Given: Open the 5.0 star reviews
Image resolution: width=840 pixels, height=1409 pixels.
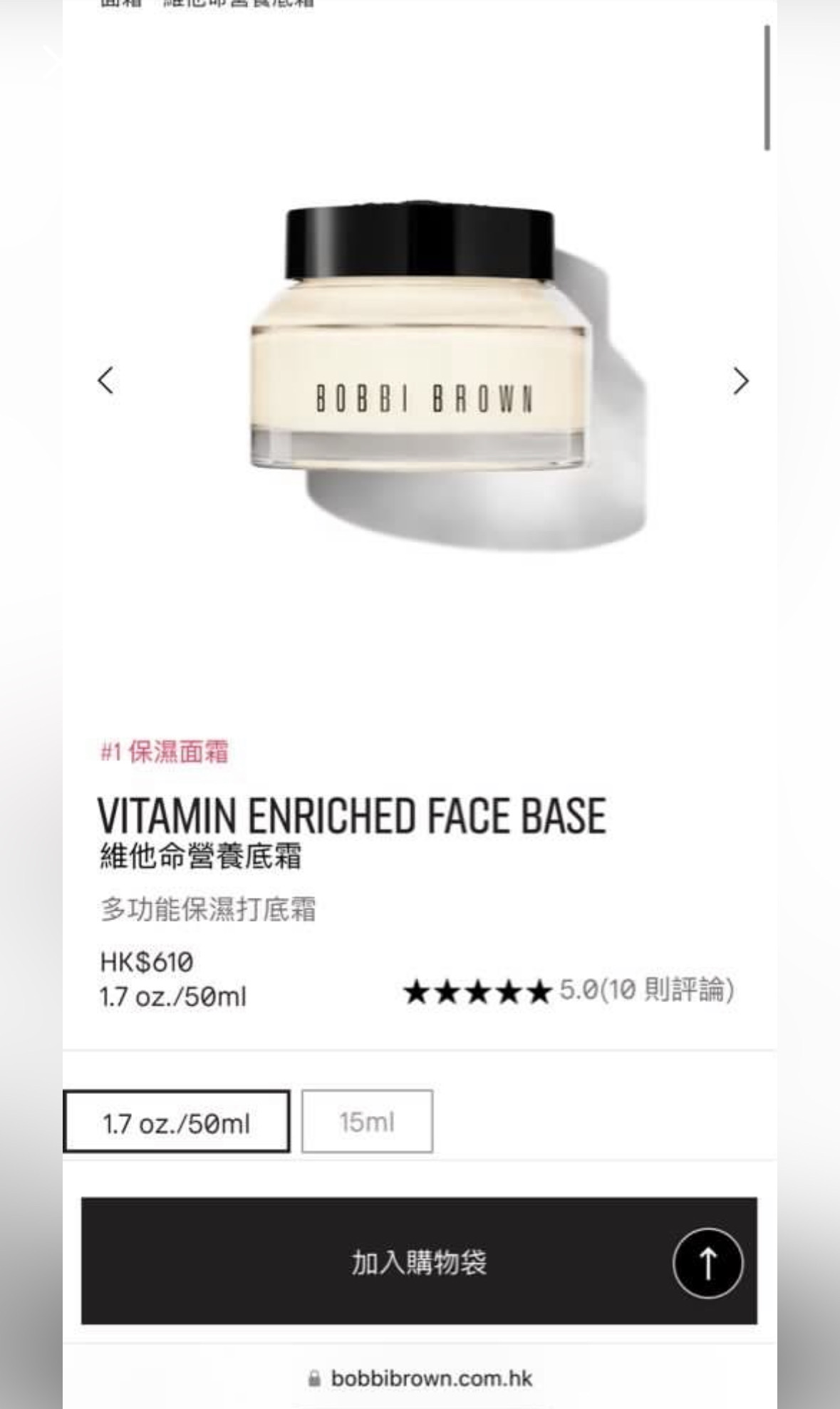Looking at the screenshot, I should coord(568,991).
